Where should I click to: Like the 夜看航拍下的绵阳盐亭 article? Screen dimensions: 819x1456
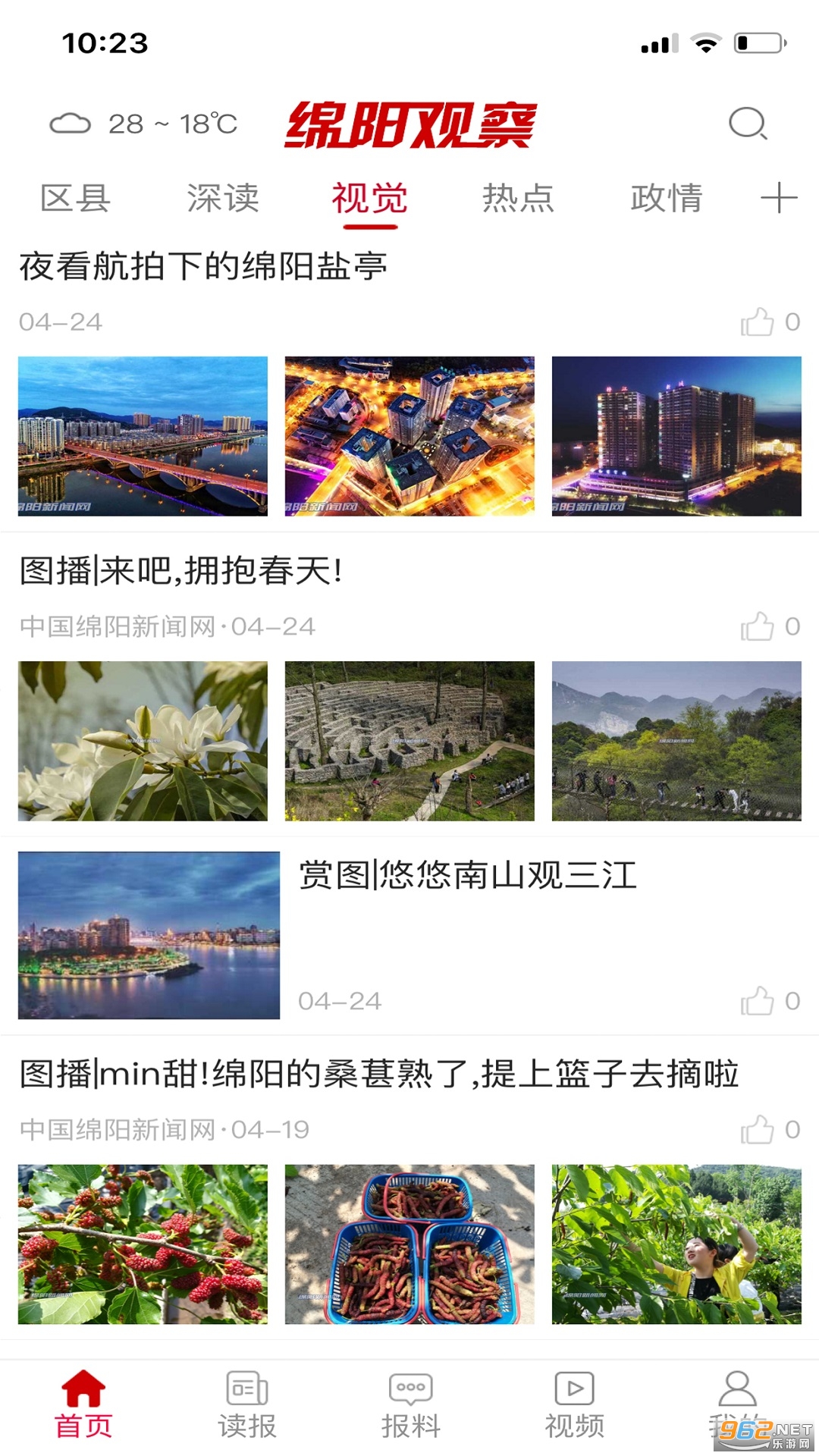tap(758, 322)
